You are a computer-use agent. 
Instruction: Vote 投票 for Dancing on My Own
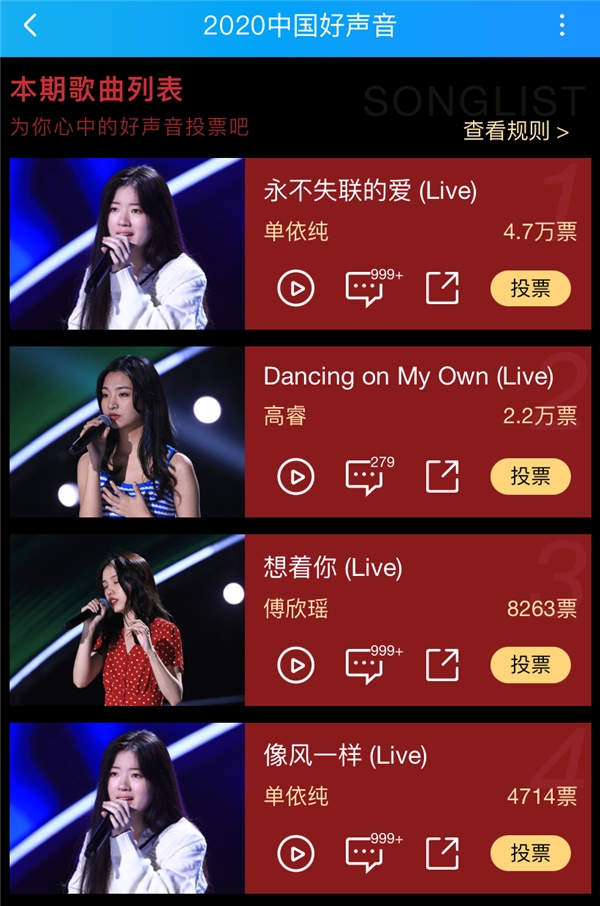(x=530, y=477)
